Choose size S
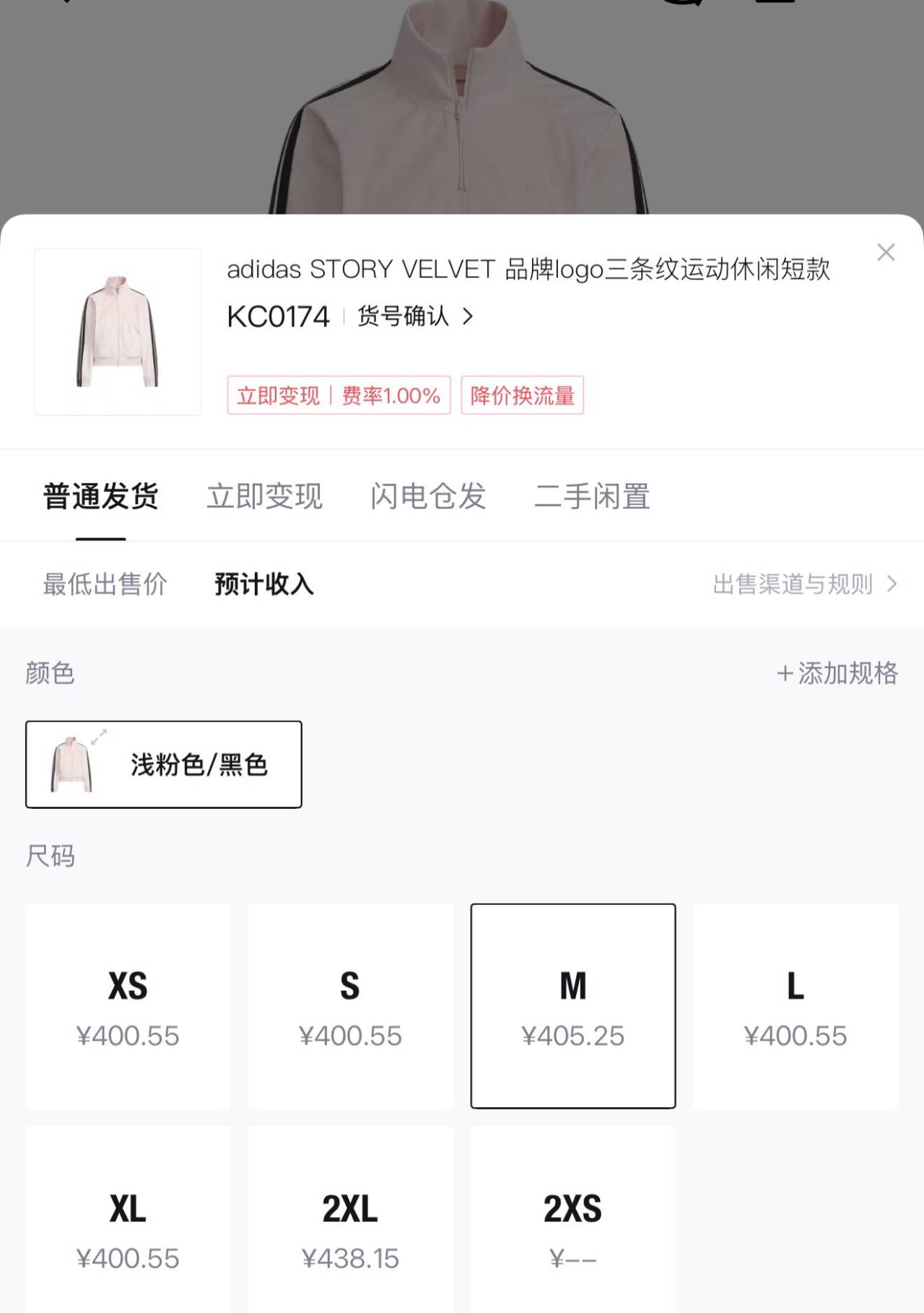 click(350, 1006)
